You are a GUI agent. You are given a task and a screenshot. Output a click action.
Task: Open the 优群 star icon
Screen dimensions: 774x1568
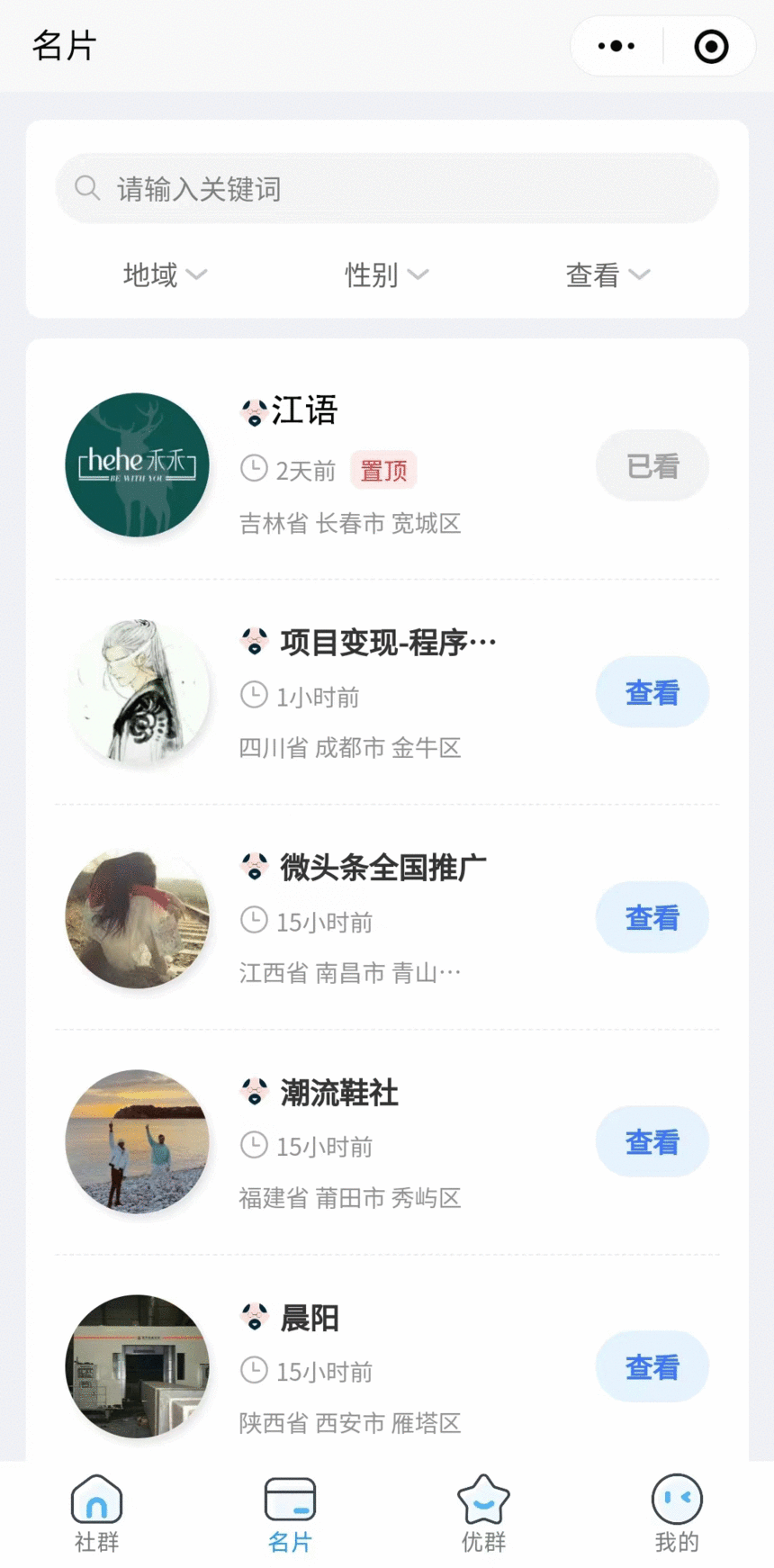coord(483,1499)
